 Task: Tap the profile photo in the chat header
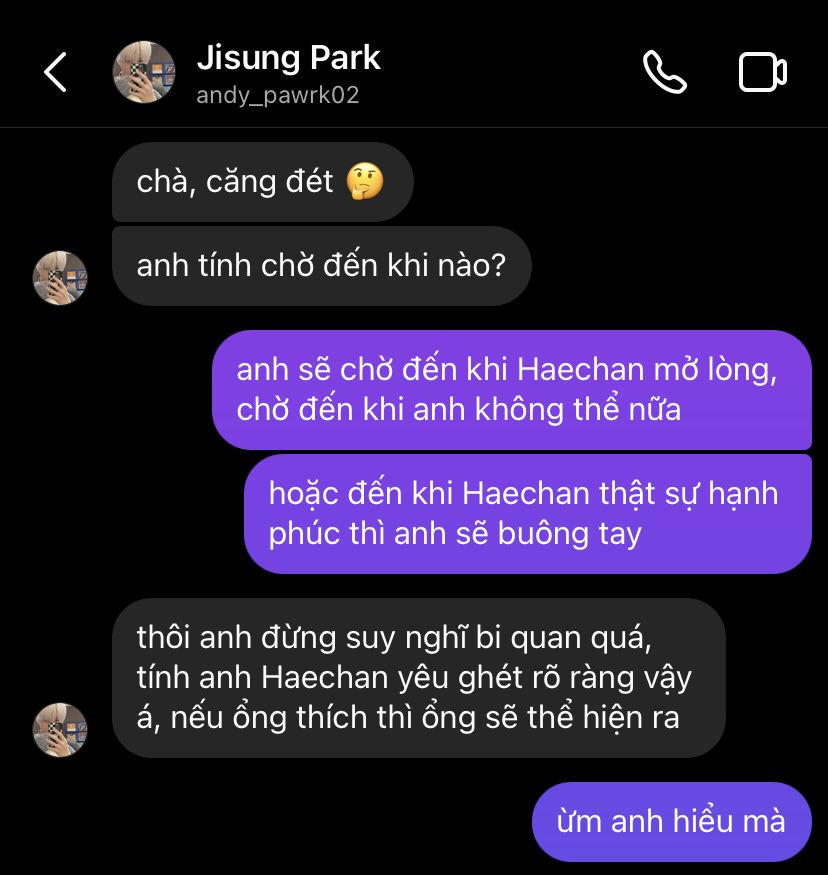point(144,72)
